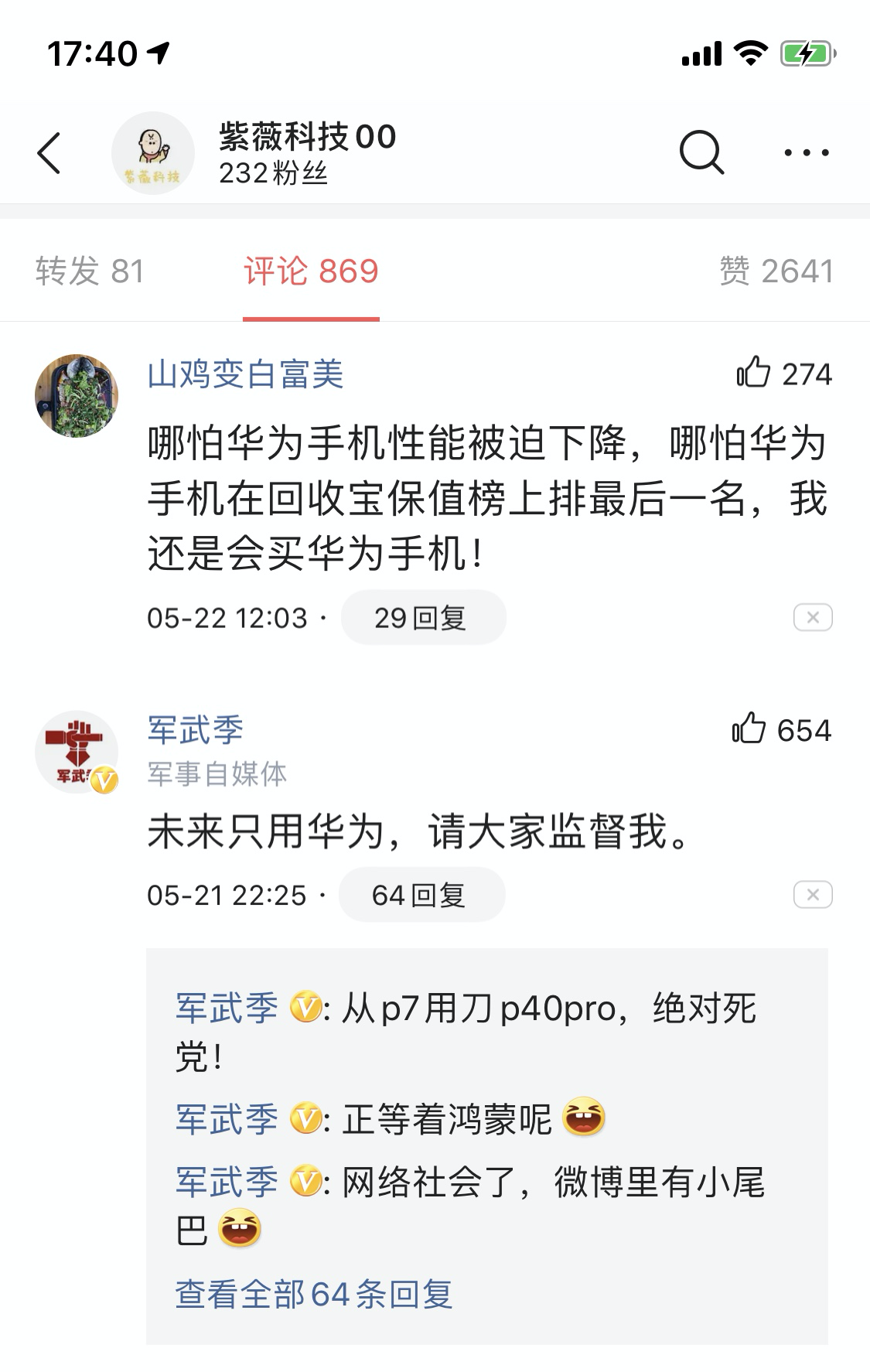Like the comment by 山鸡变白富美
Viewport: 870px width, 1372px height.
[753, 373]
